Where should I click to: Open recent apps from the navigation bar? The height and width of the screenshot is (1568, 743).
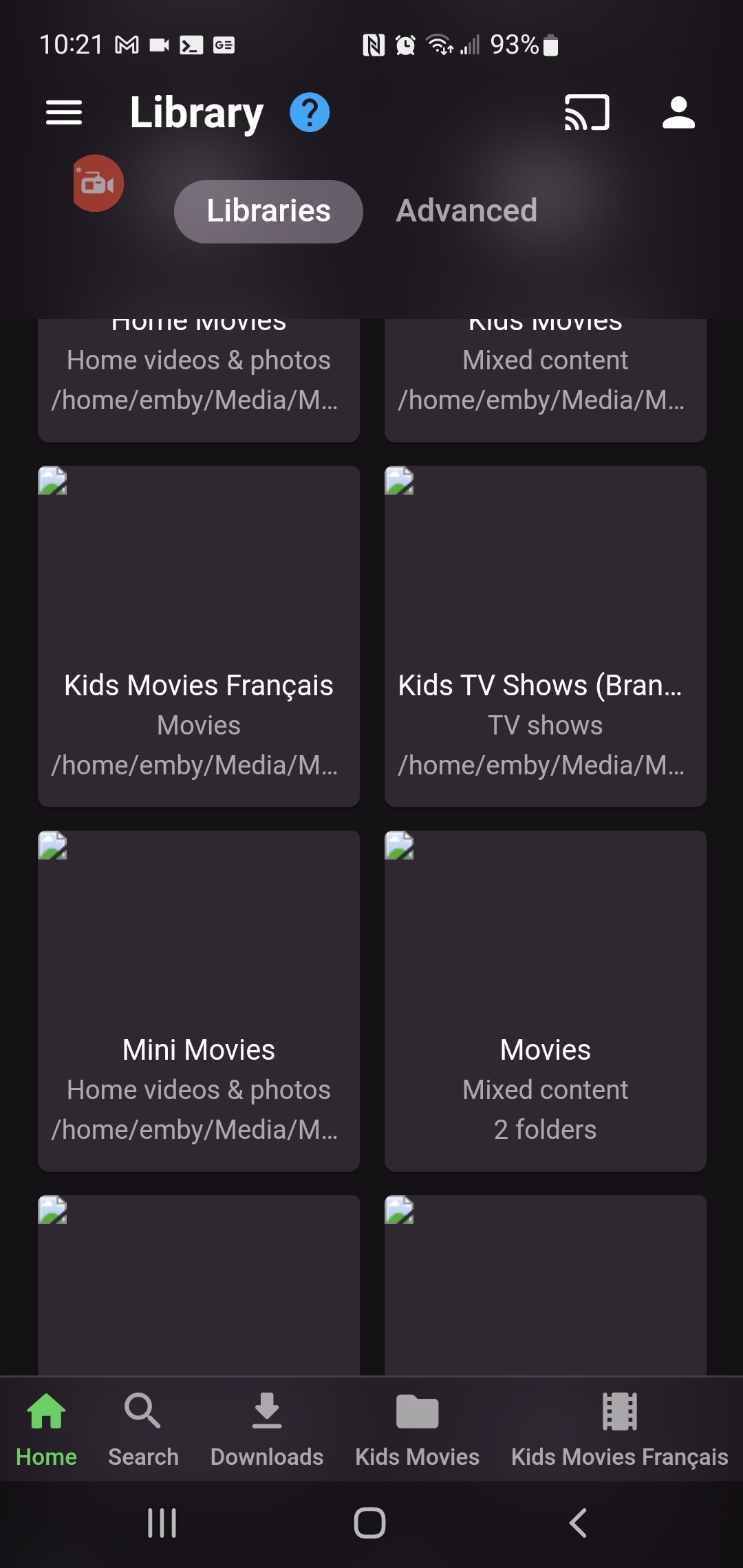click(x=162, y=1523)
